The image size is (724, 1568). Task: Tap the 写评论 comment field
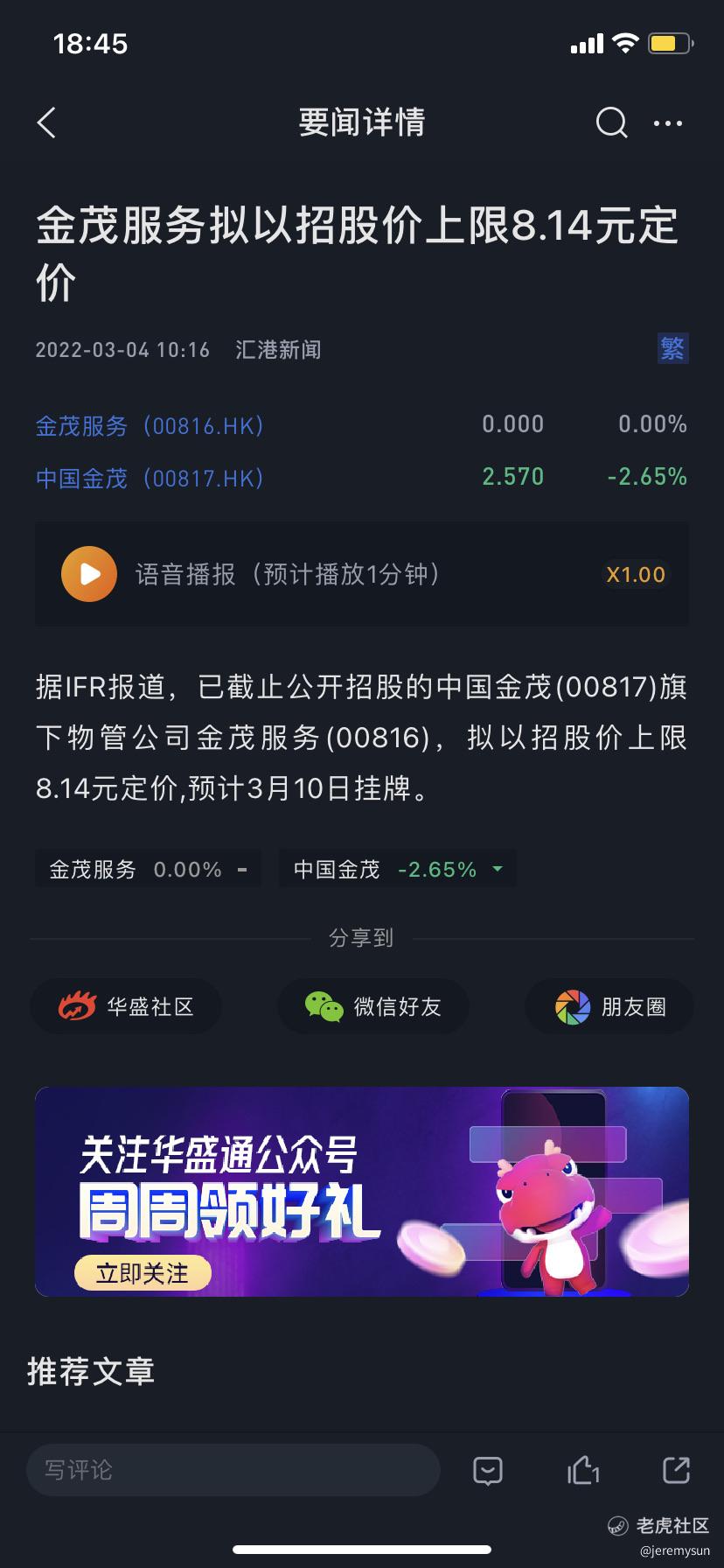pos(233,1470)
